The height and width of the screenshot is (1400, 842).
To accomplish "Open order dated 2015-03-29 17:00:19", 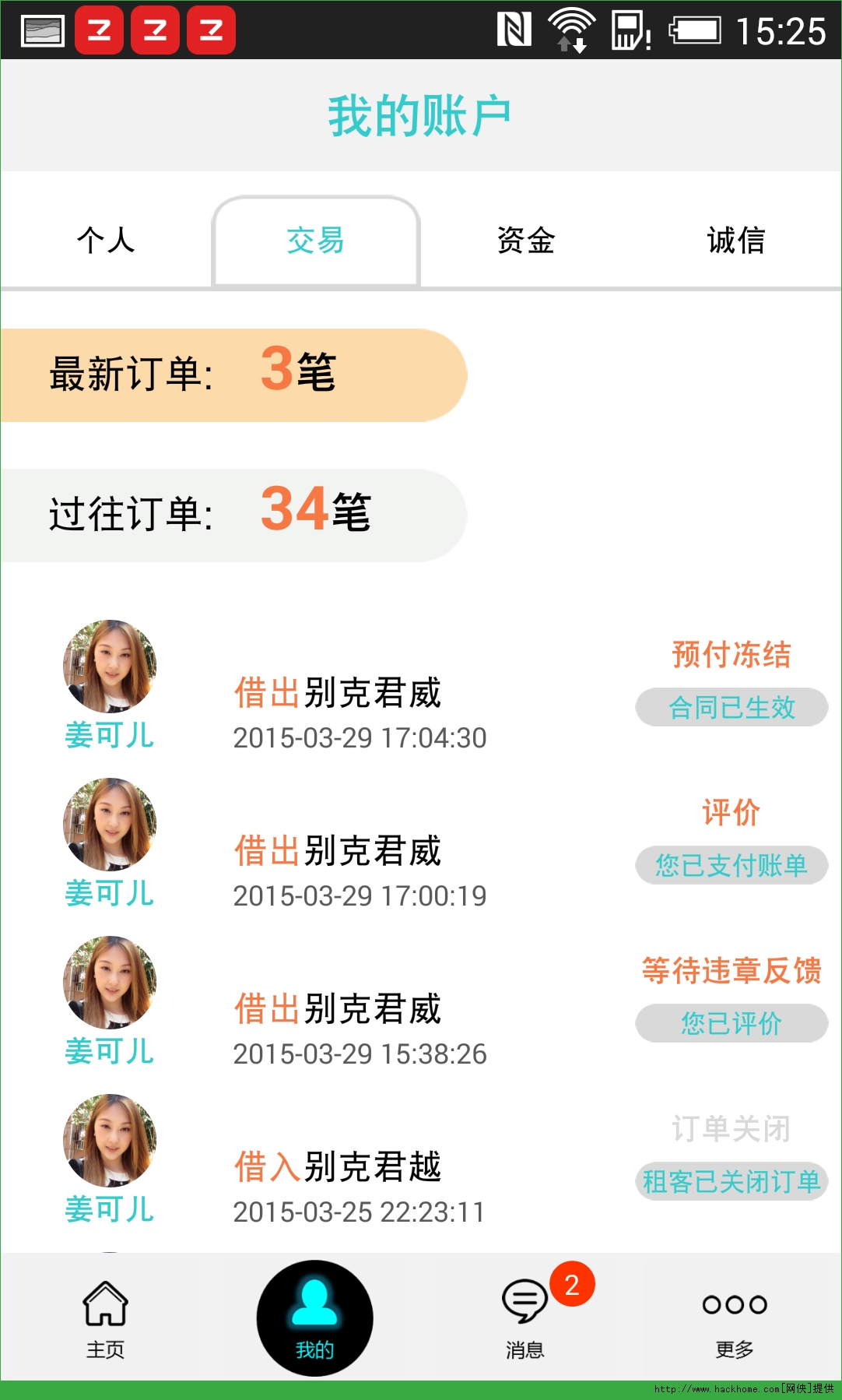I will (360, 871).
